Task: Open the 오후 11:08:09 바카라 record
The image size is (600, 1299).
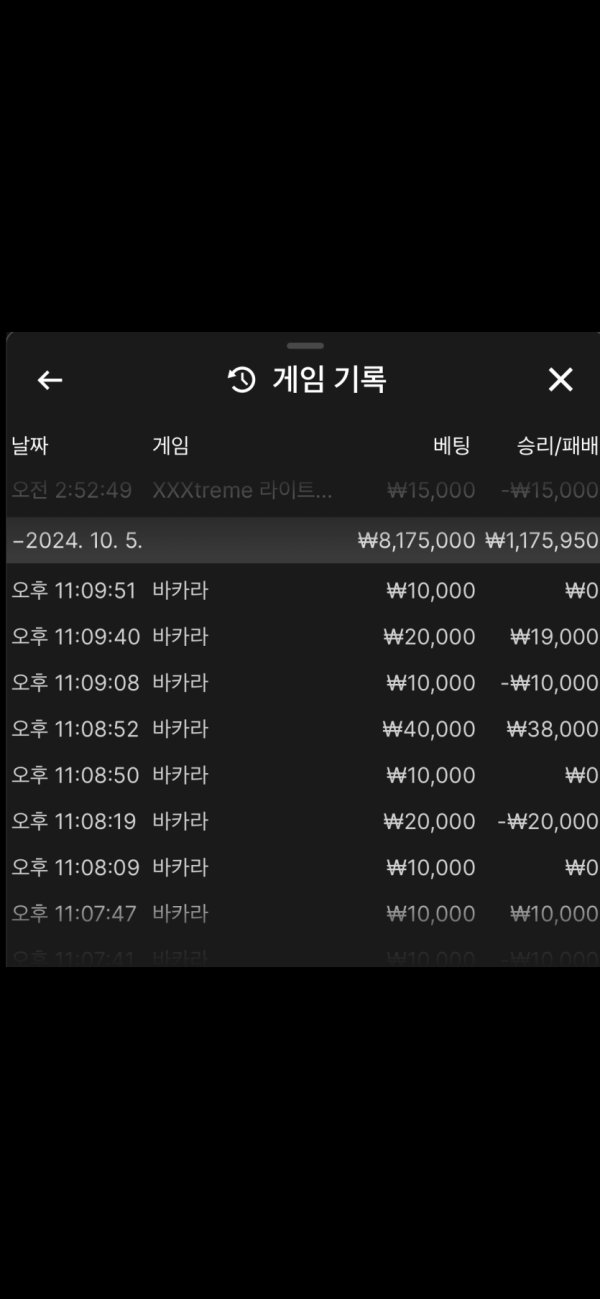Action: coord(300,867)
